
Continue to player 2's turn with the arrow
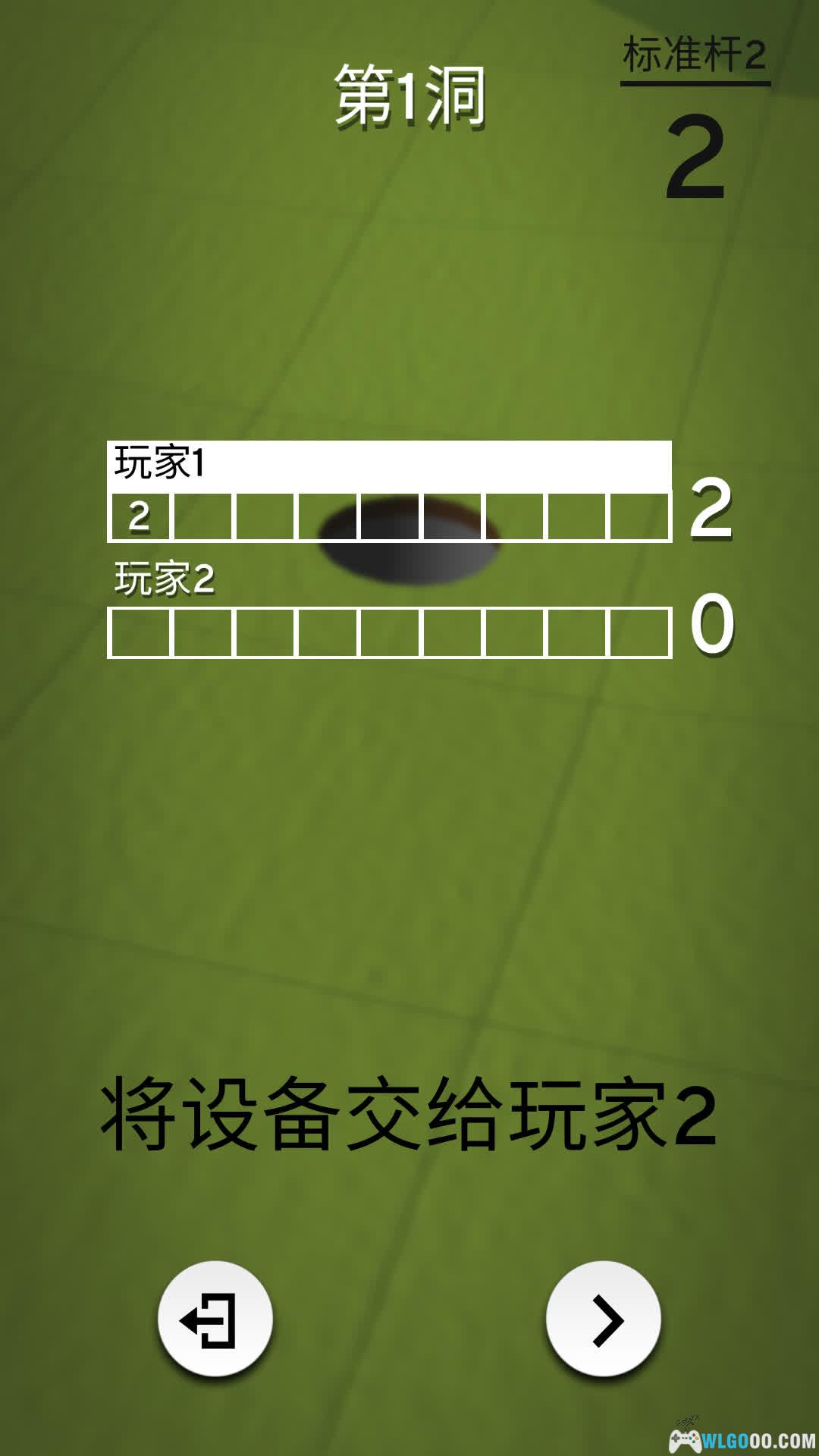[604, 1319]
